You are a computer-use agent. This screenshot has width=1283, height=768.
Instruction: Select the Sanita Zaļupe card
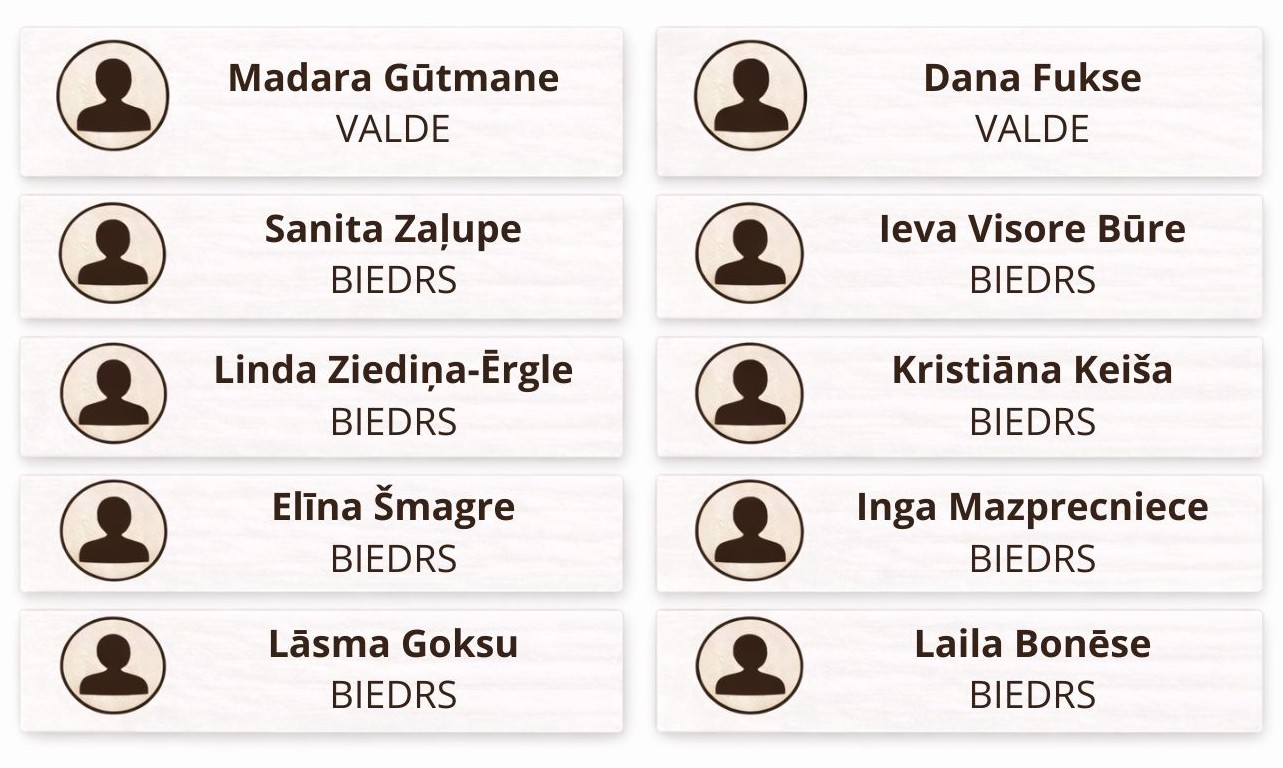click(x=321, y=256)
